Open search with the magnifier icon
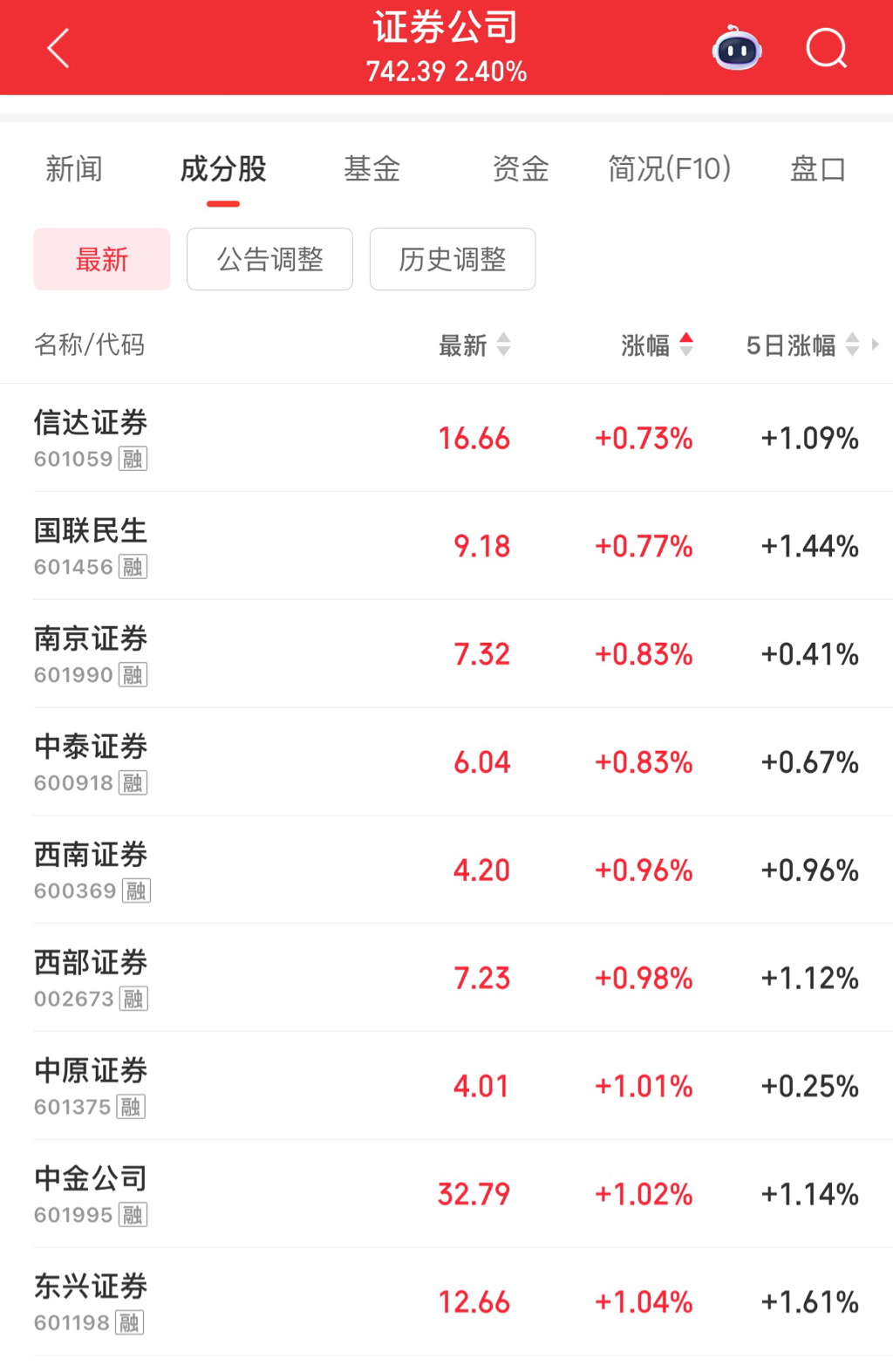This screenshot has width=893, height=1372. [x=826, y=48]
